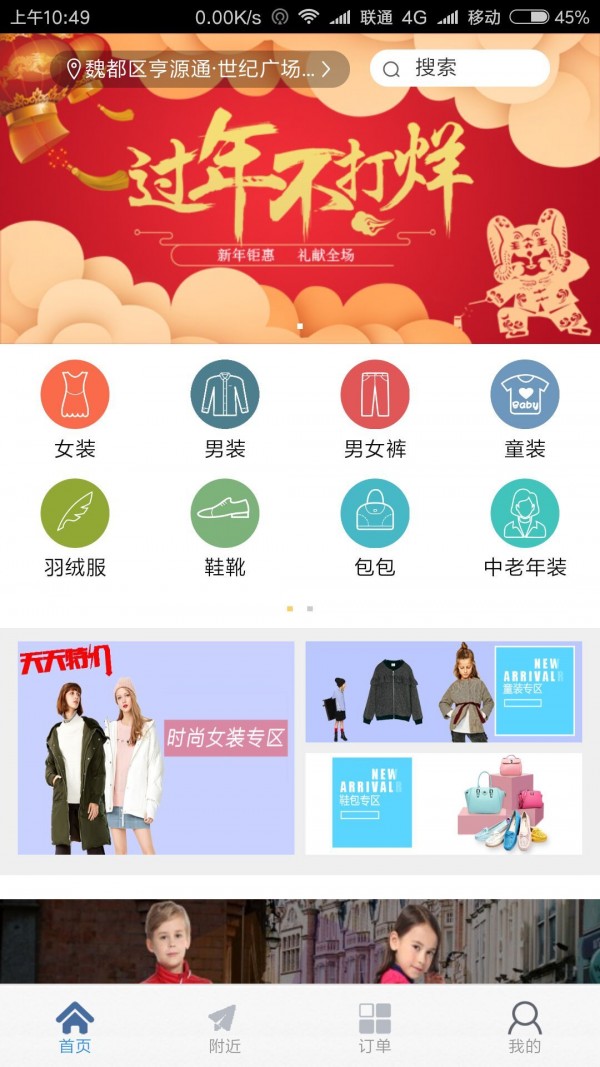
Task: Open the 时尚女装专区 promo card
Action: click(156, 748)
